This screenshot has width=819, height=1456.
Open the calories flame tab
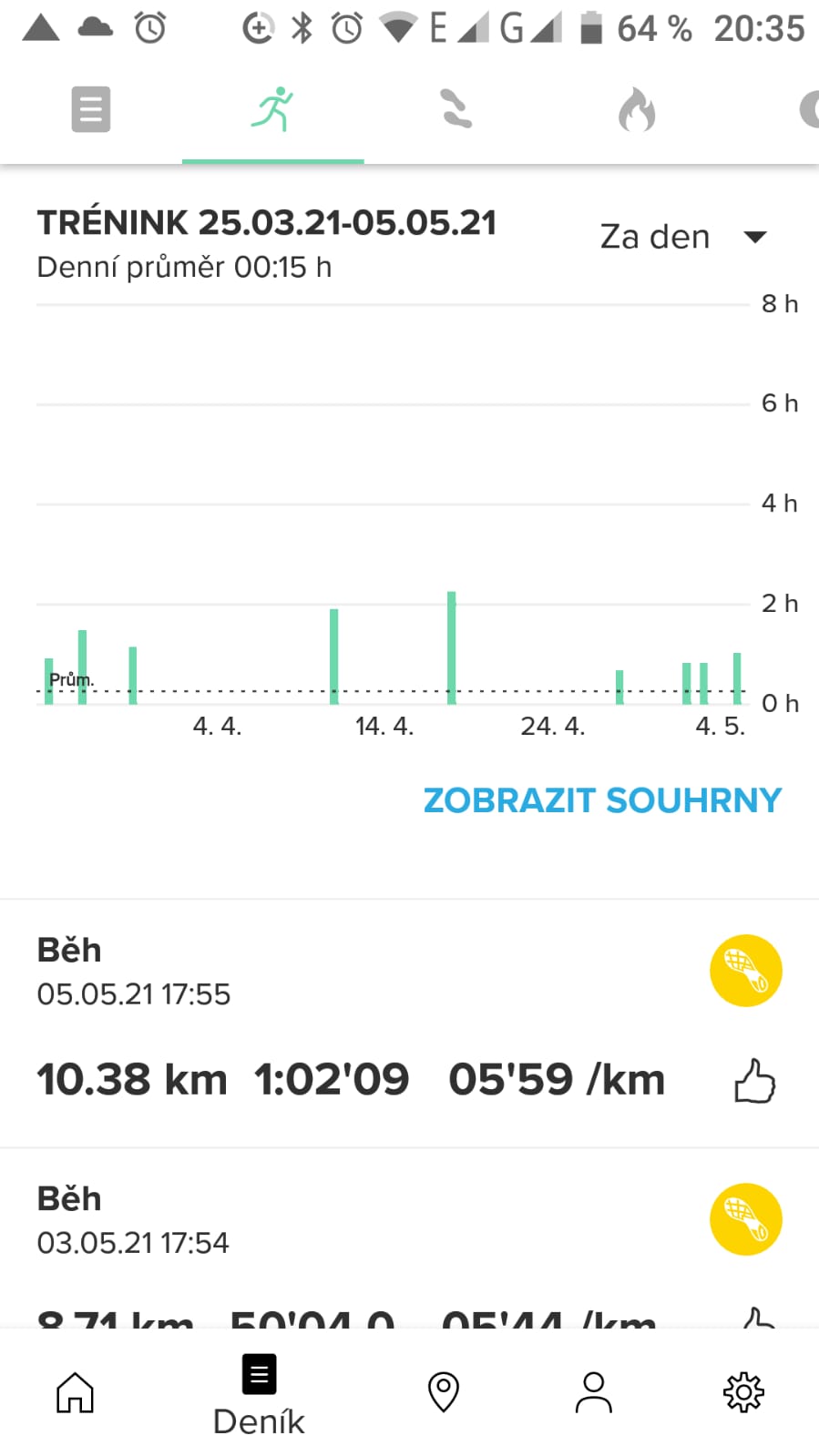[637, 109]
